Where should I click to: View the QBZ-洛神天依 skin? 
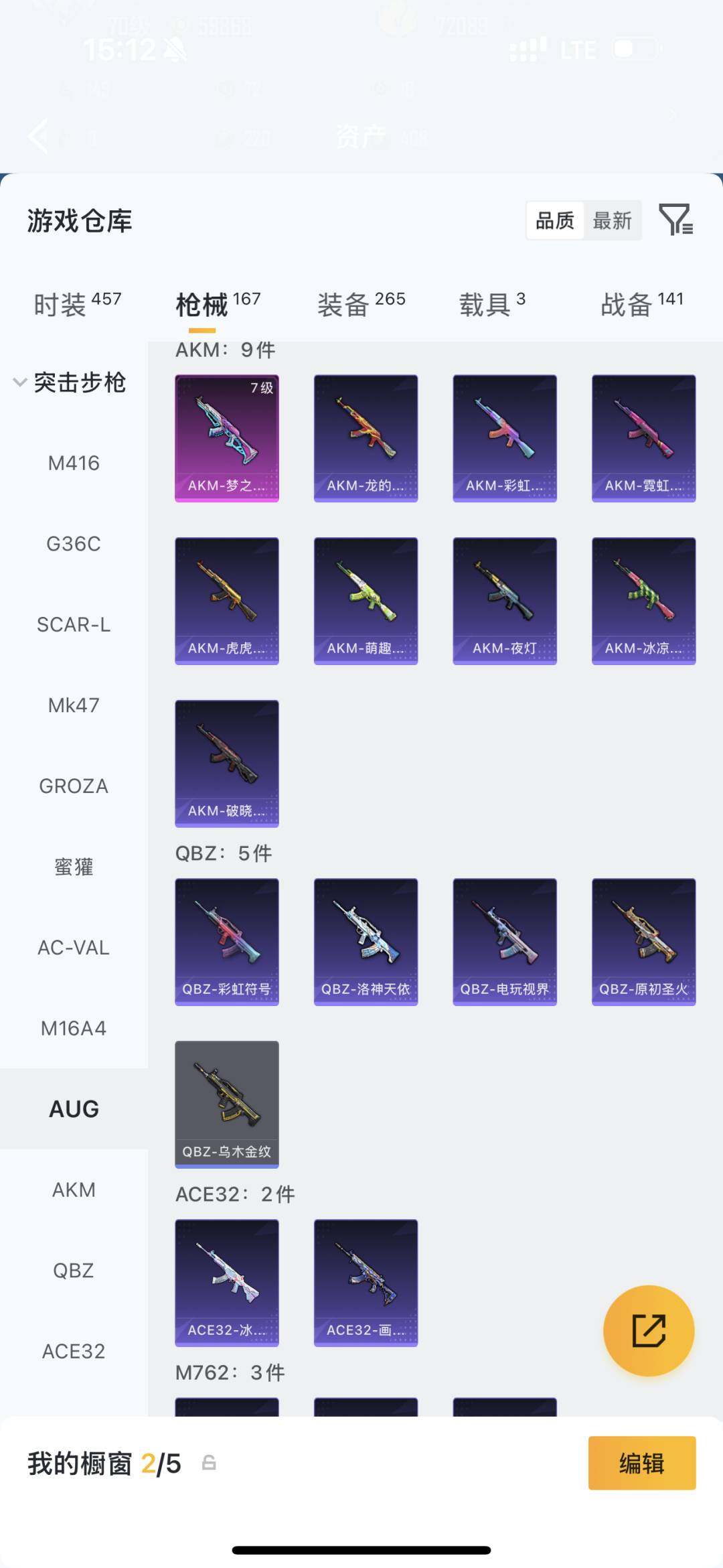tap(366, 941)
